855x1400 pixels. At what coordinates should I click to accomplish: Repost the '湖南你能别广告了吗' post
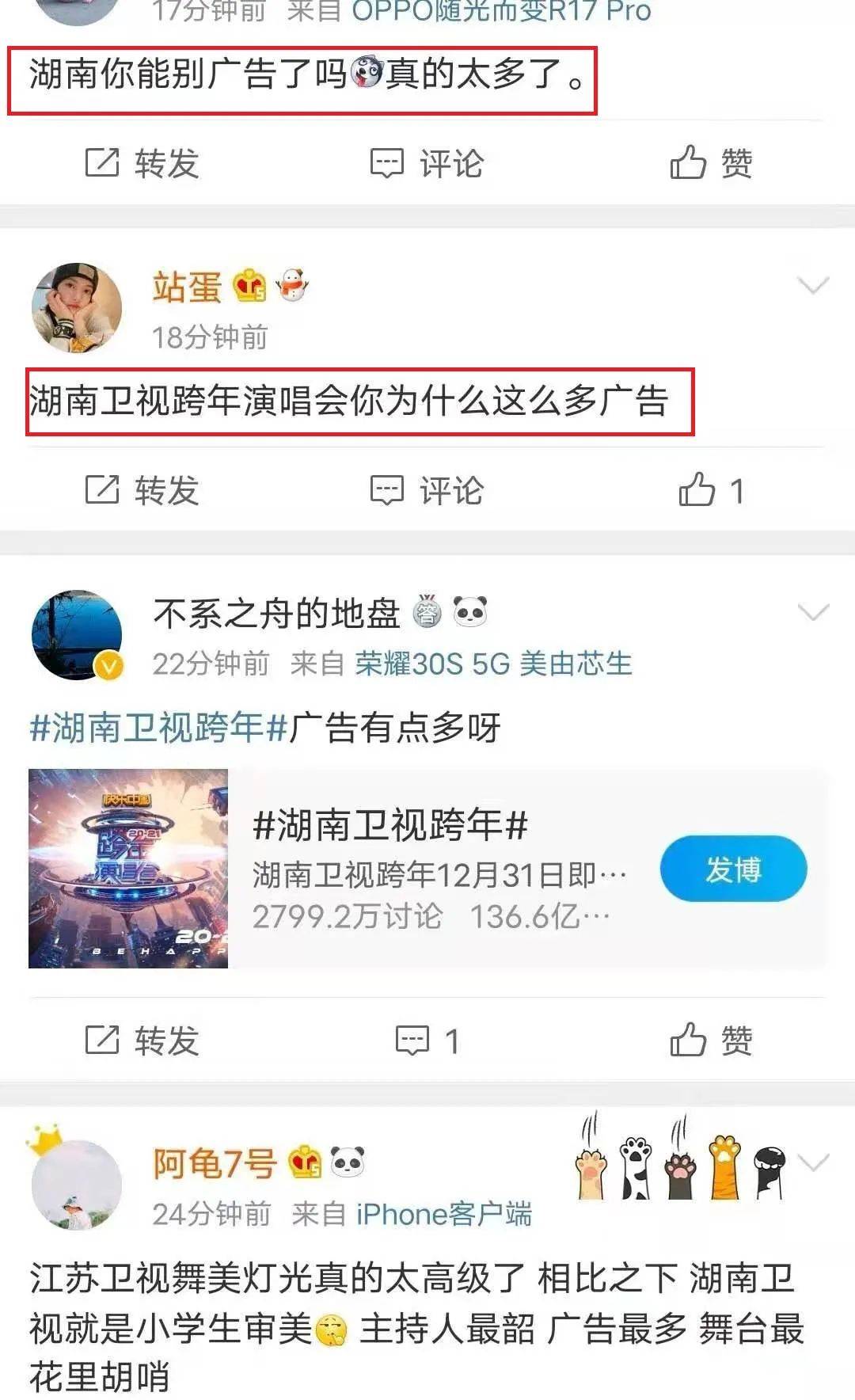(142, 163)
